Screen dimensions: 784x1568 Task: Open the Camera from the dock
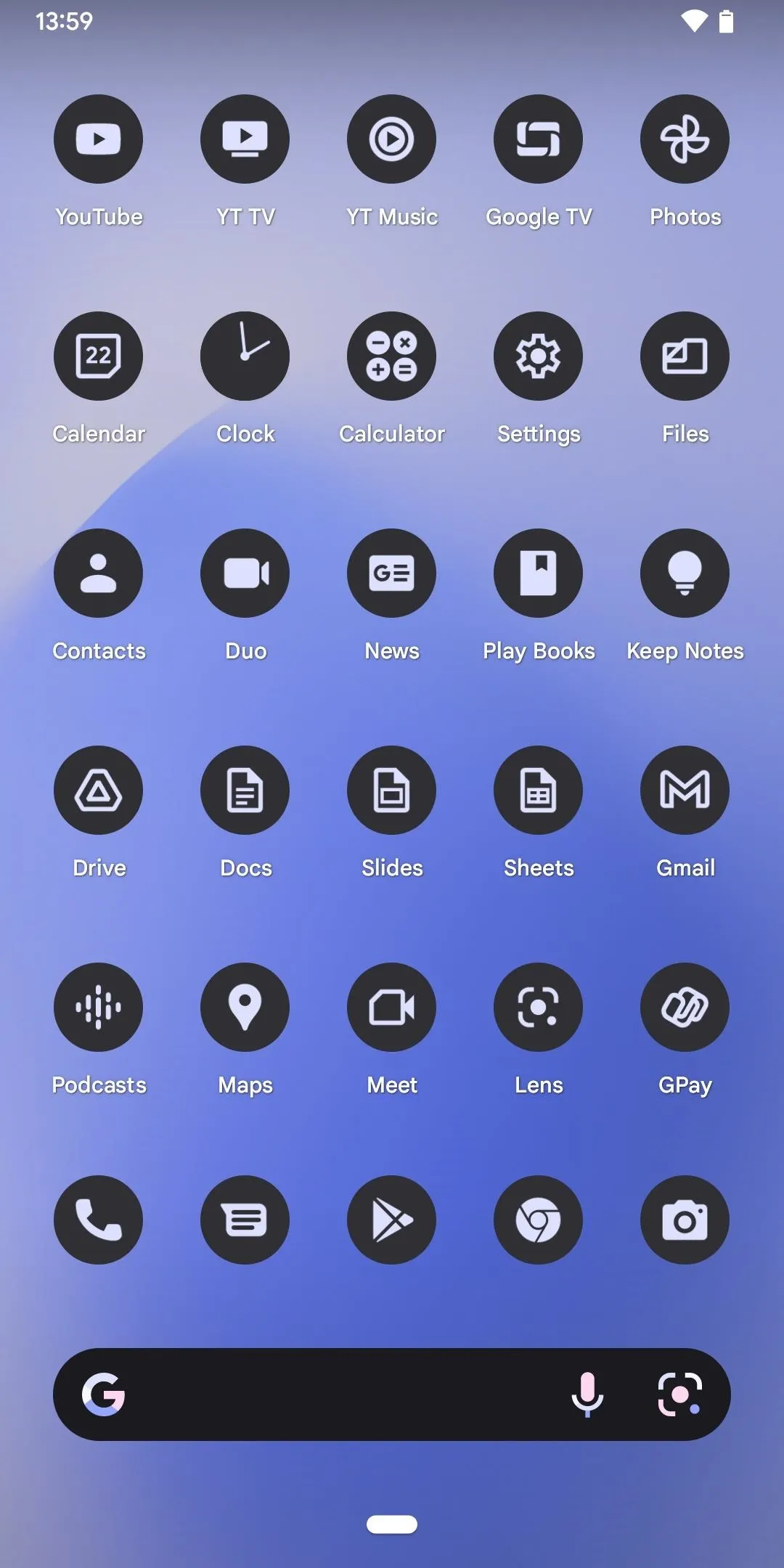coord(685,1220)
